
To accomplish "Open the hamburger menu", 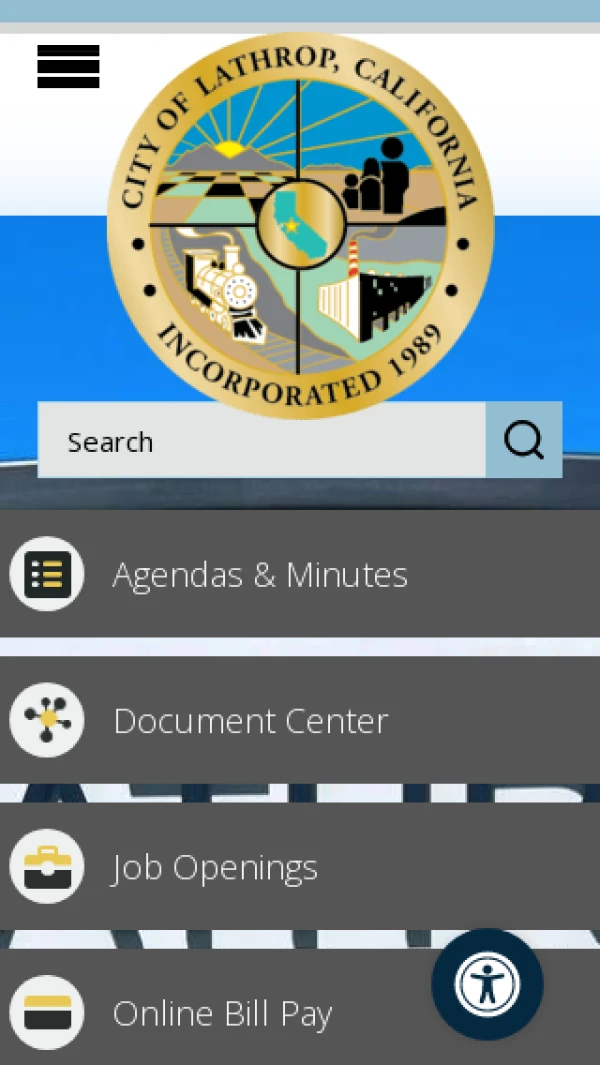I will pyautogui.click(x=68, y=66).
